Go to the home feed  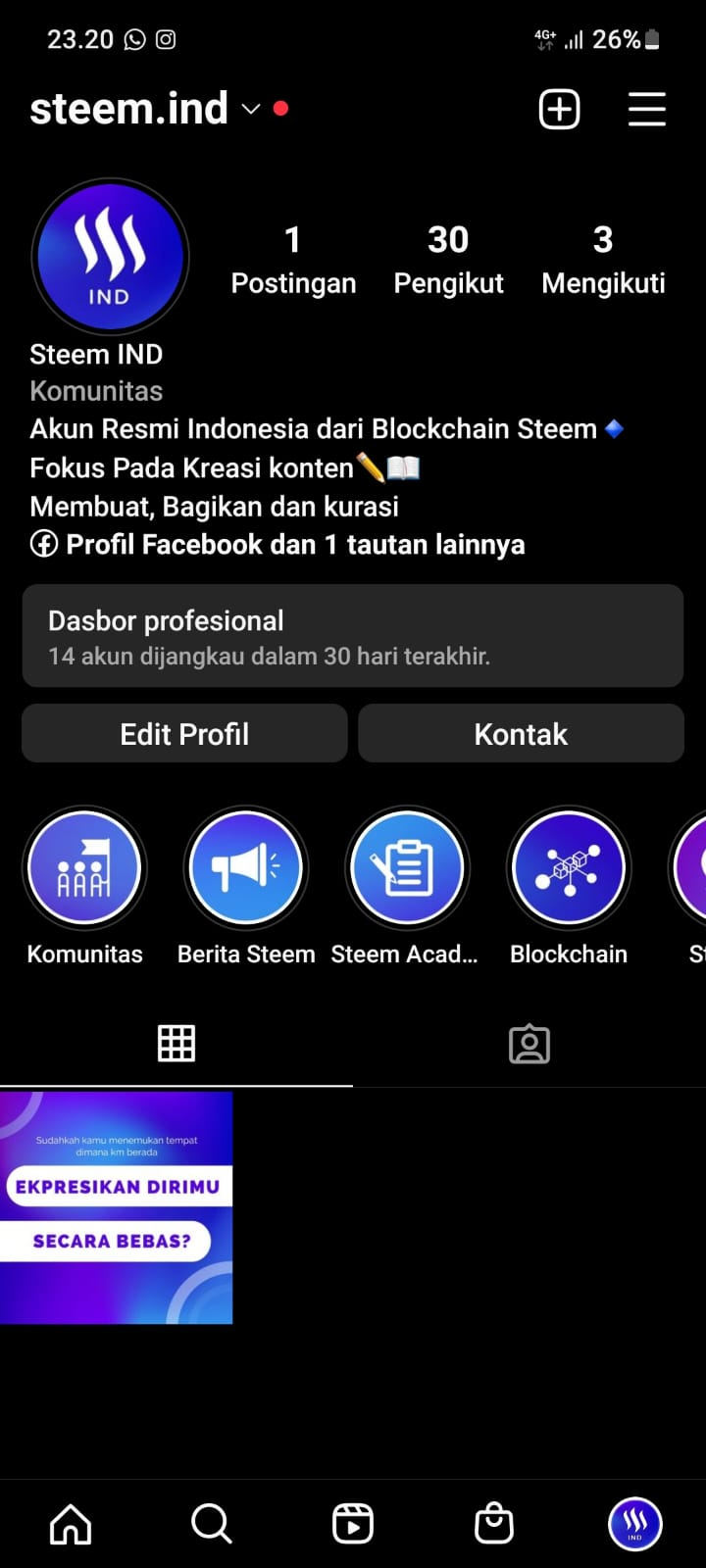pyautogui.click(x=71, y=1524)
